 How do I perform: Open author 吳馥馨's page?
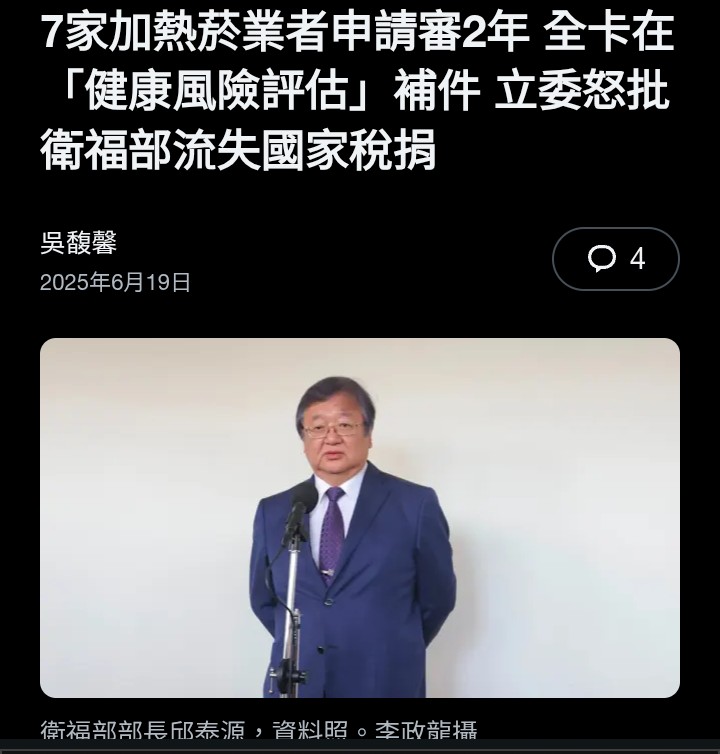(78, 243)
